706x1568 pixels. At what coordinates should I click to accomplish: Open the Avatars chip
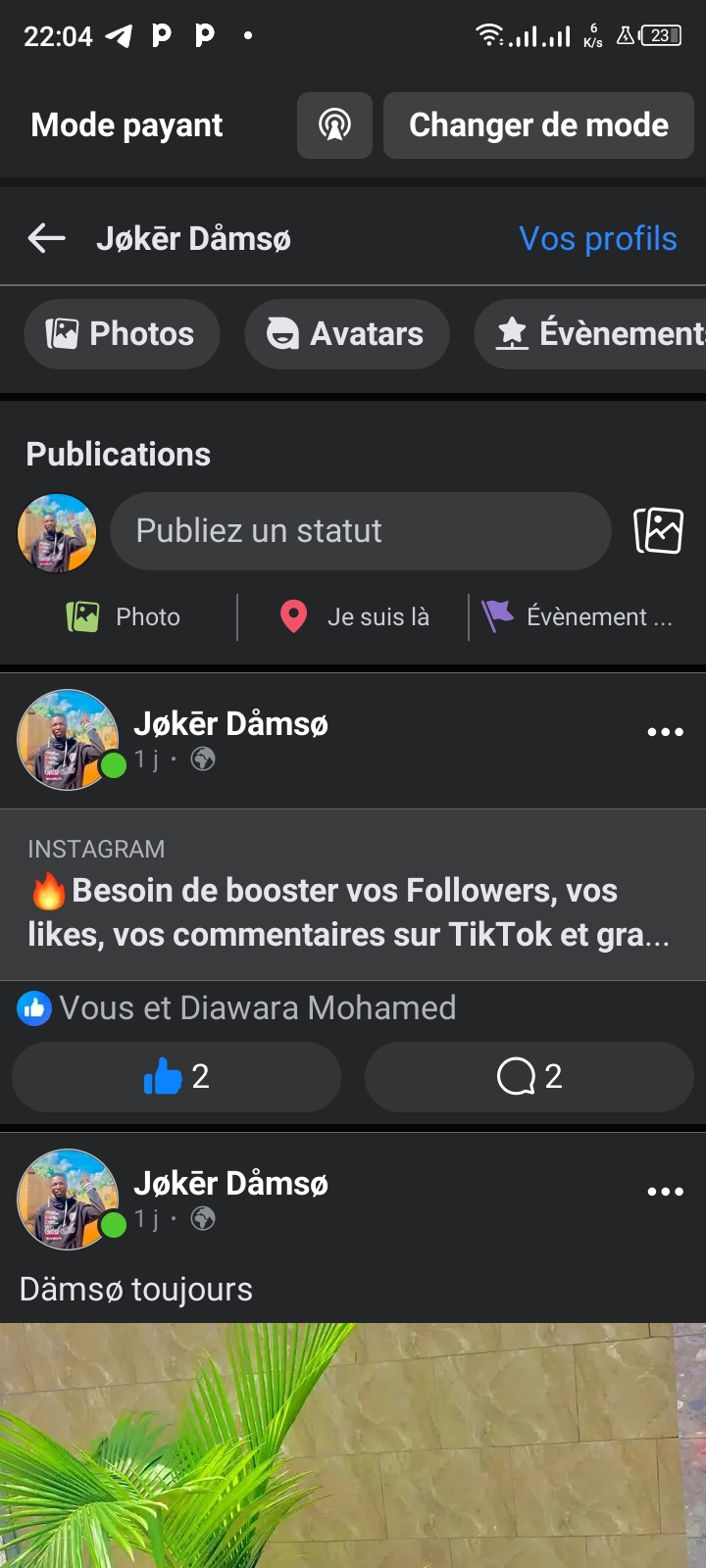346,334
